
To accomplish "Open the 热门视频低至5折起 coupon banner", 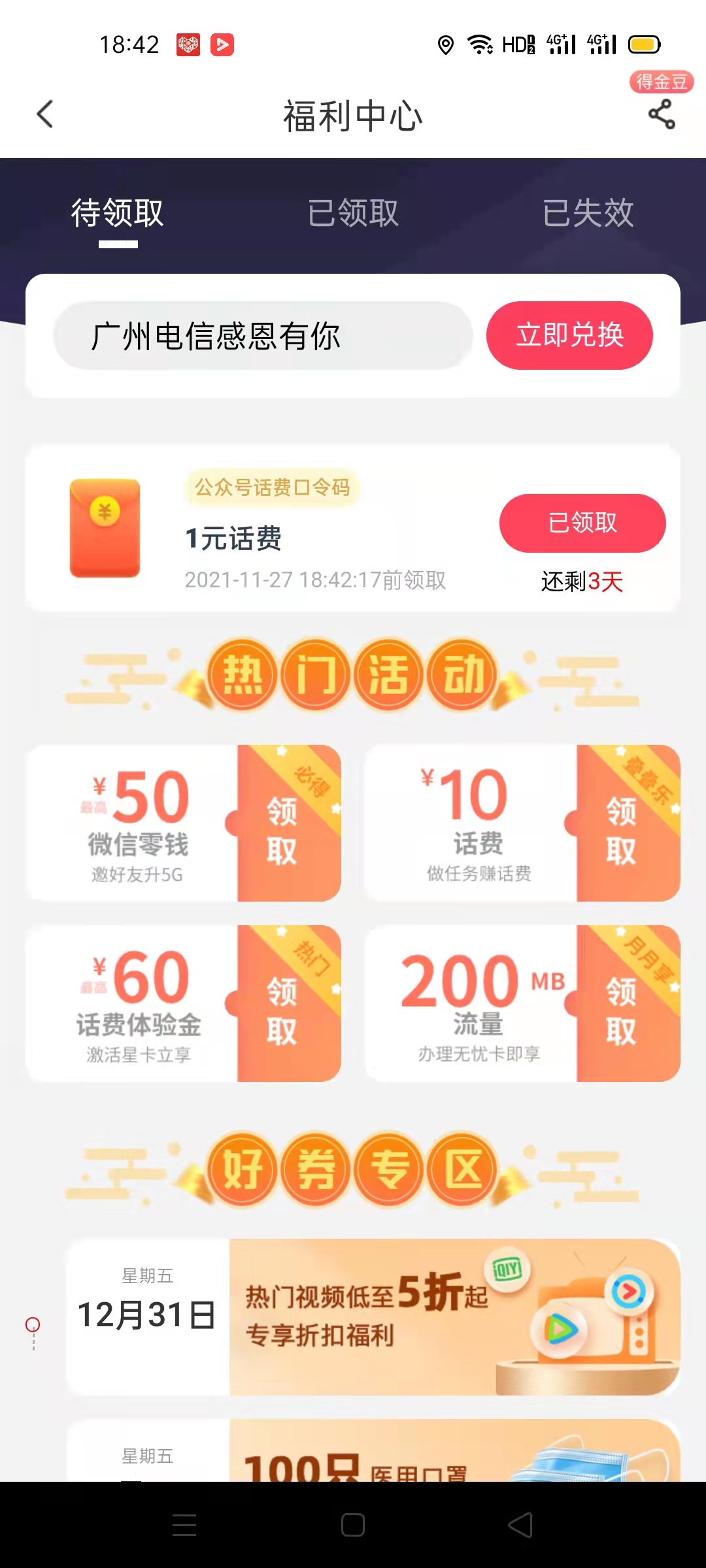I will (454, 1317).
